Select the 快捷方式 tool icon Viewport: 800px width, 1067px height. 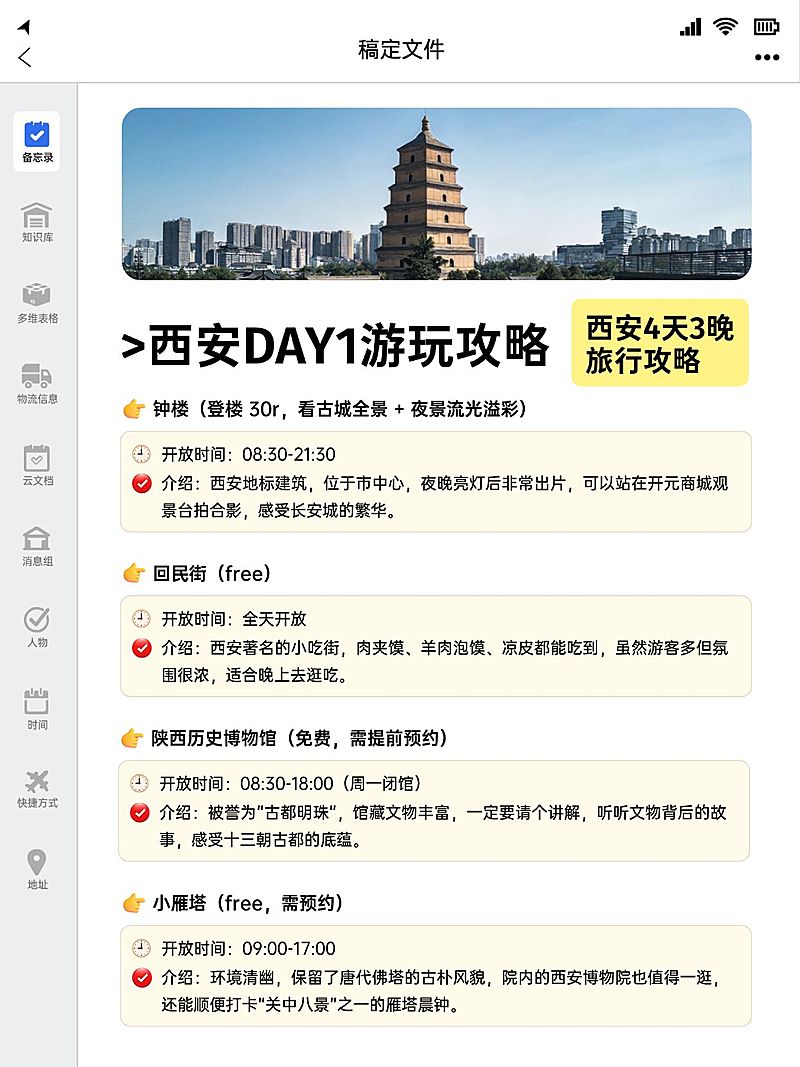point(37,782)
